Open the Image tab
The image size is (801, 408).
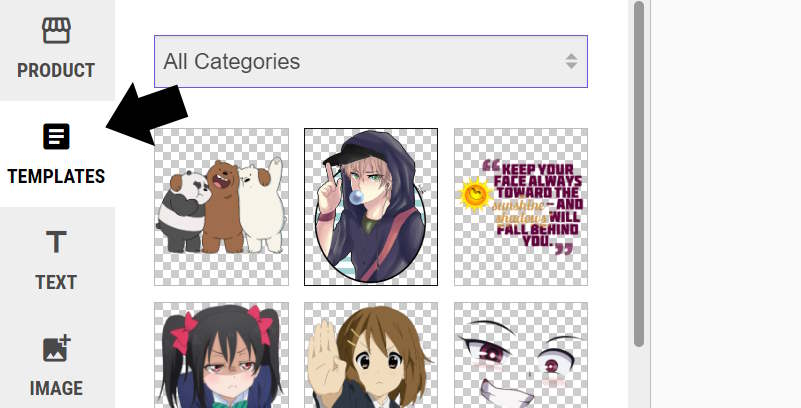point(56,365)
